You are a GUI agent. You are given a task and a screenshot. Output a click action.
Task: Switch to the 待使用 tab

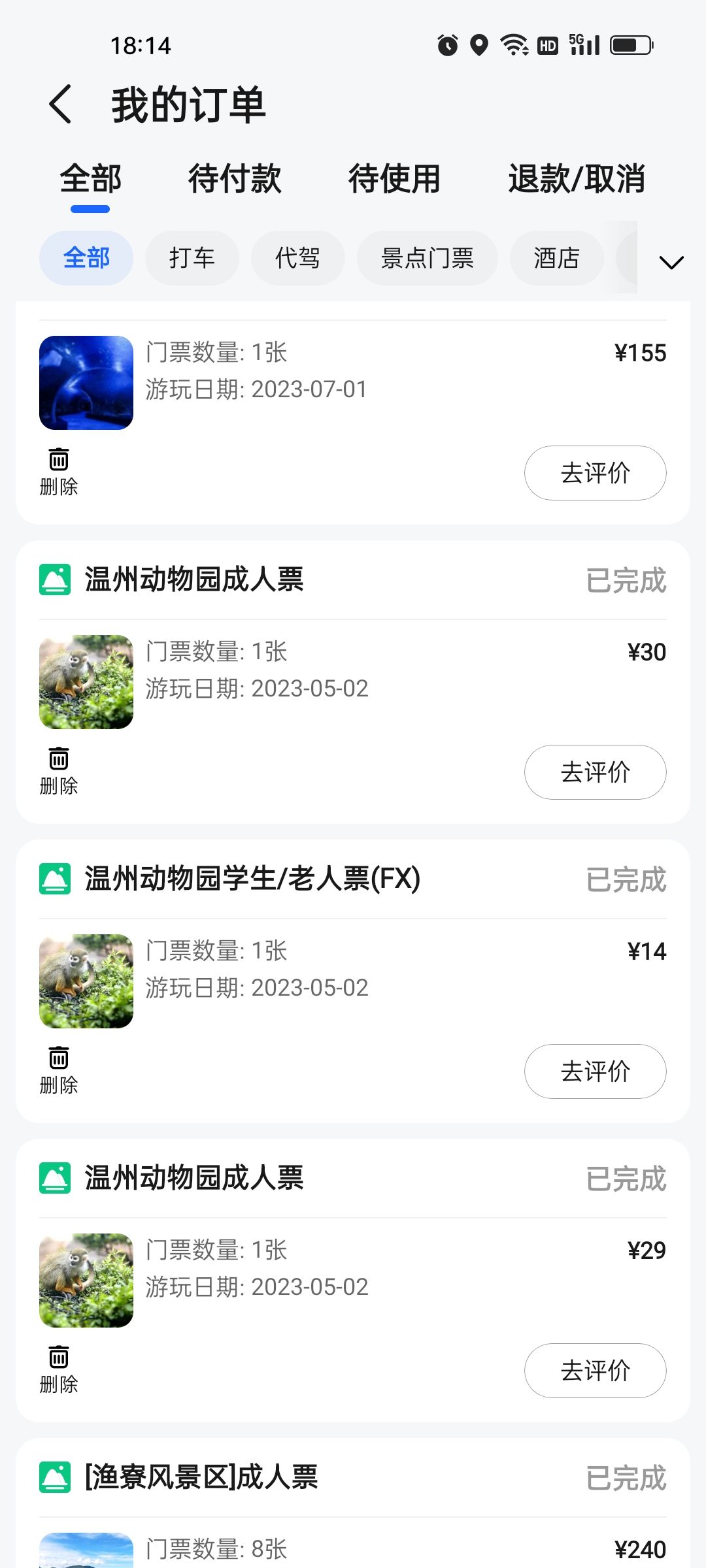point(394,179)
